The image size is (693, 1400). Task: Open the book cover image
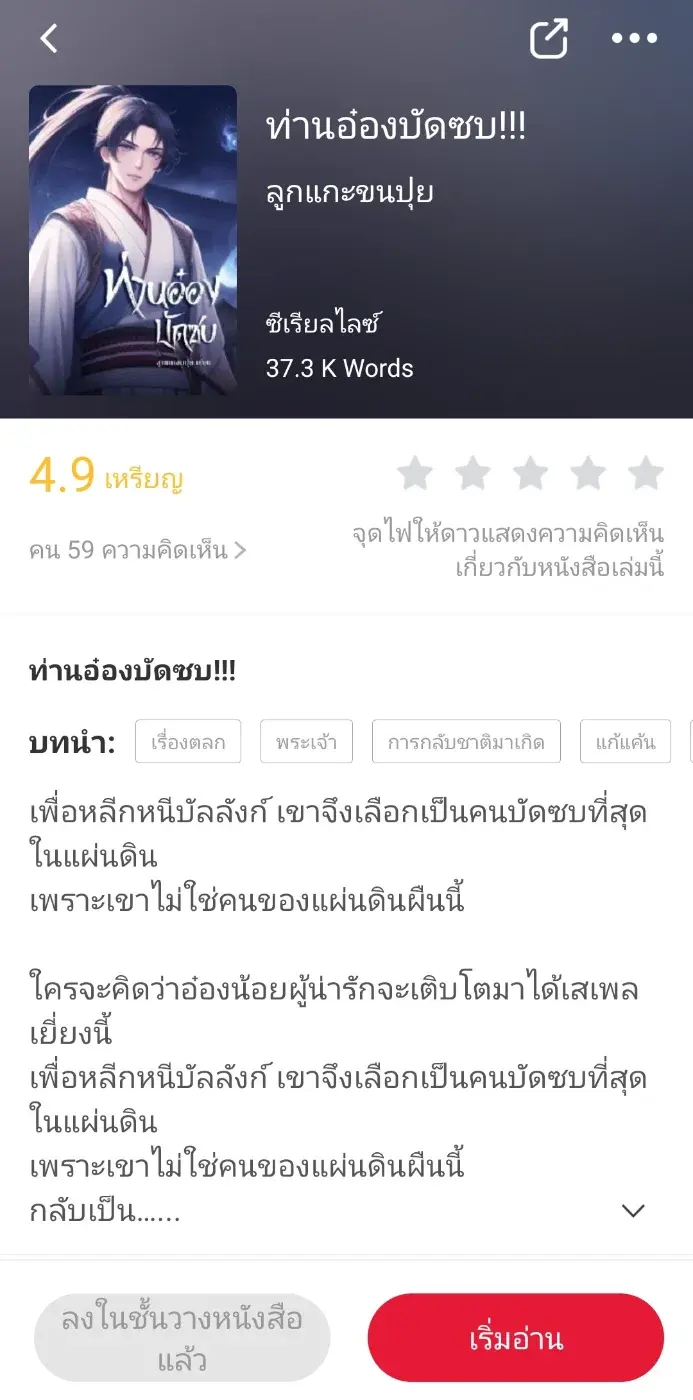click(x=133, y=239)
